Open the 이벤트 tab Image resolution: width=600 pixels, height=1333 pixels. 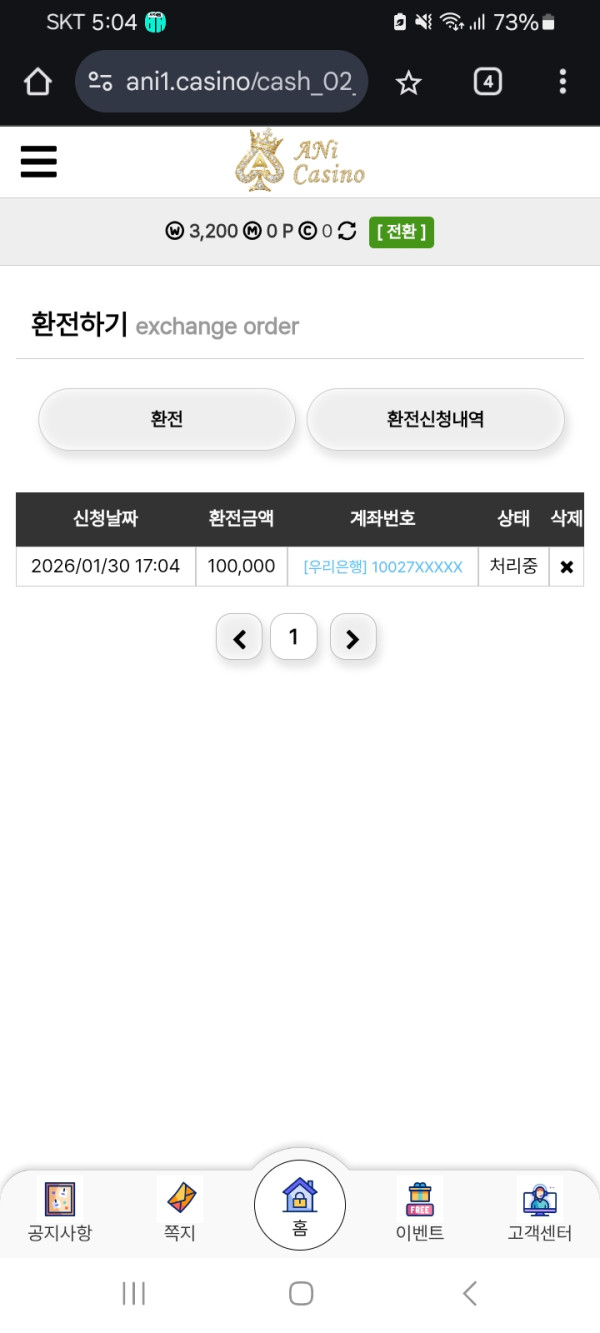420,1210
